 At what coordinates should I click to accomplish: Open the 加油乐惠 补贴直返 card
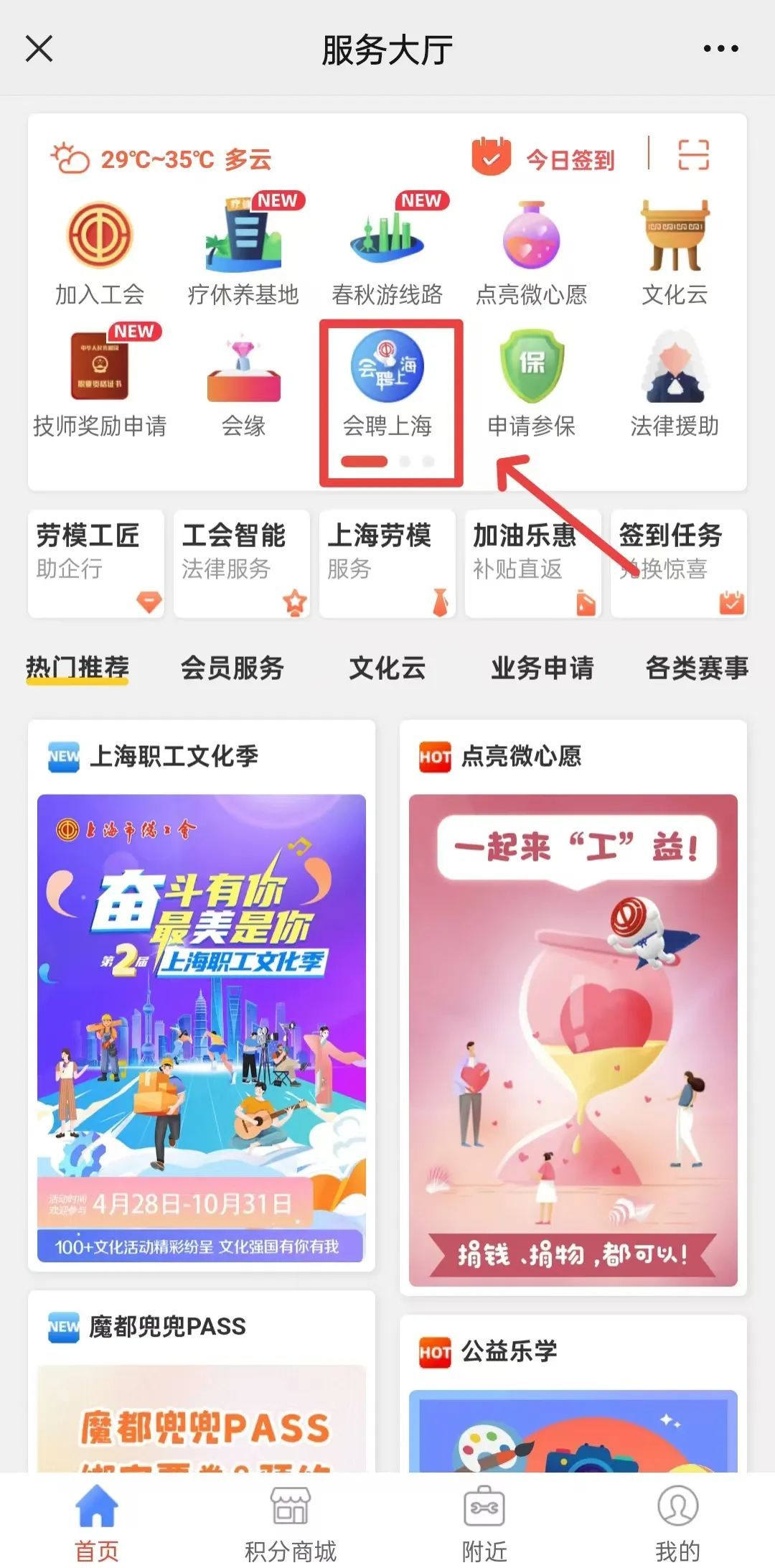532,563
